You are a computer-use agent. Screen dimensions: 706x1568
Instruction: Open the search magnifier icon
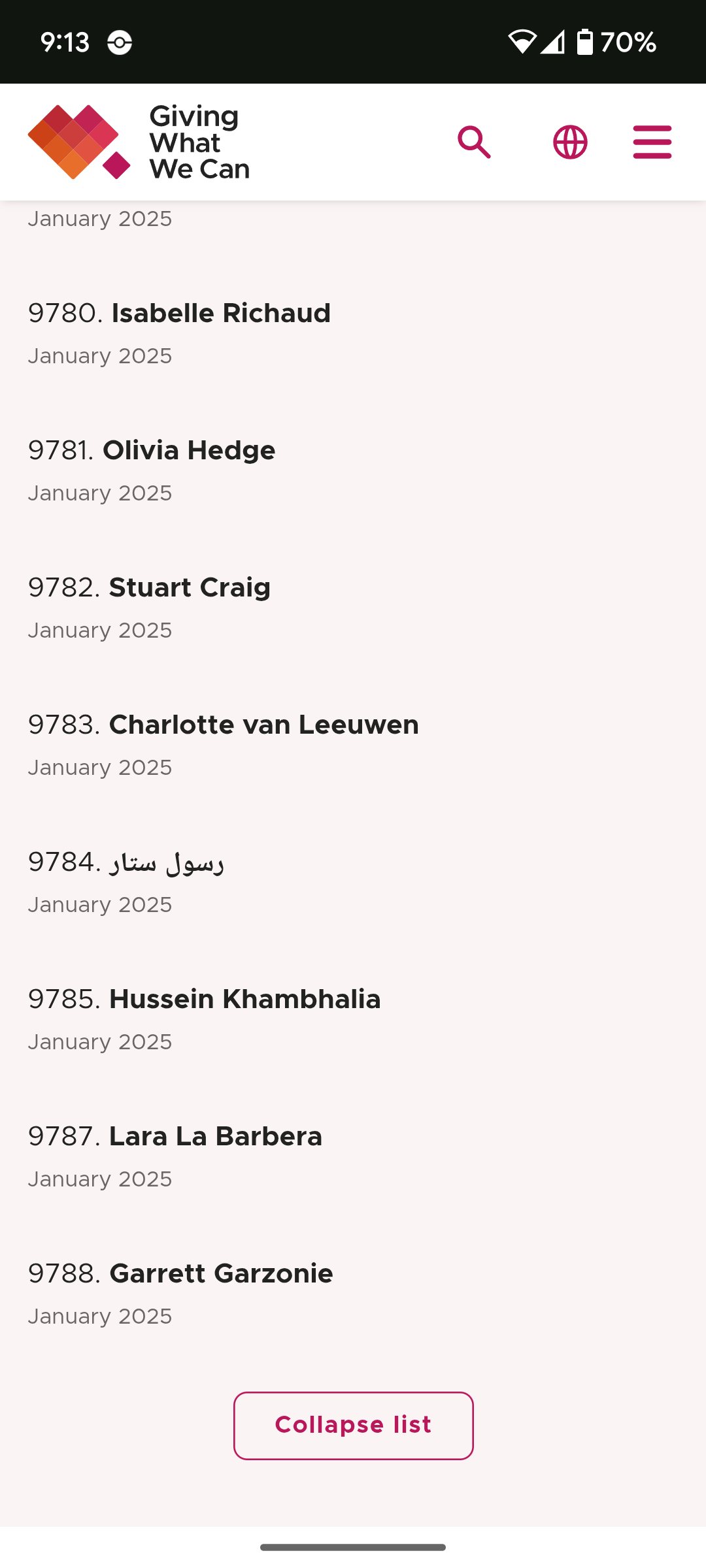pyautogui.click(x=475, y=142)
